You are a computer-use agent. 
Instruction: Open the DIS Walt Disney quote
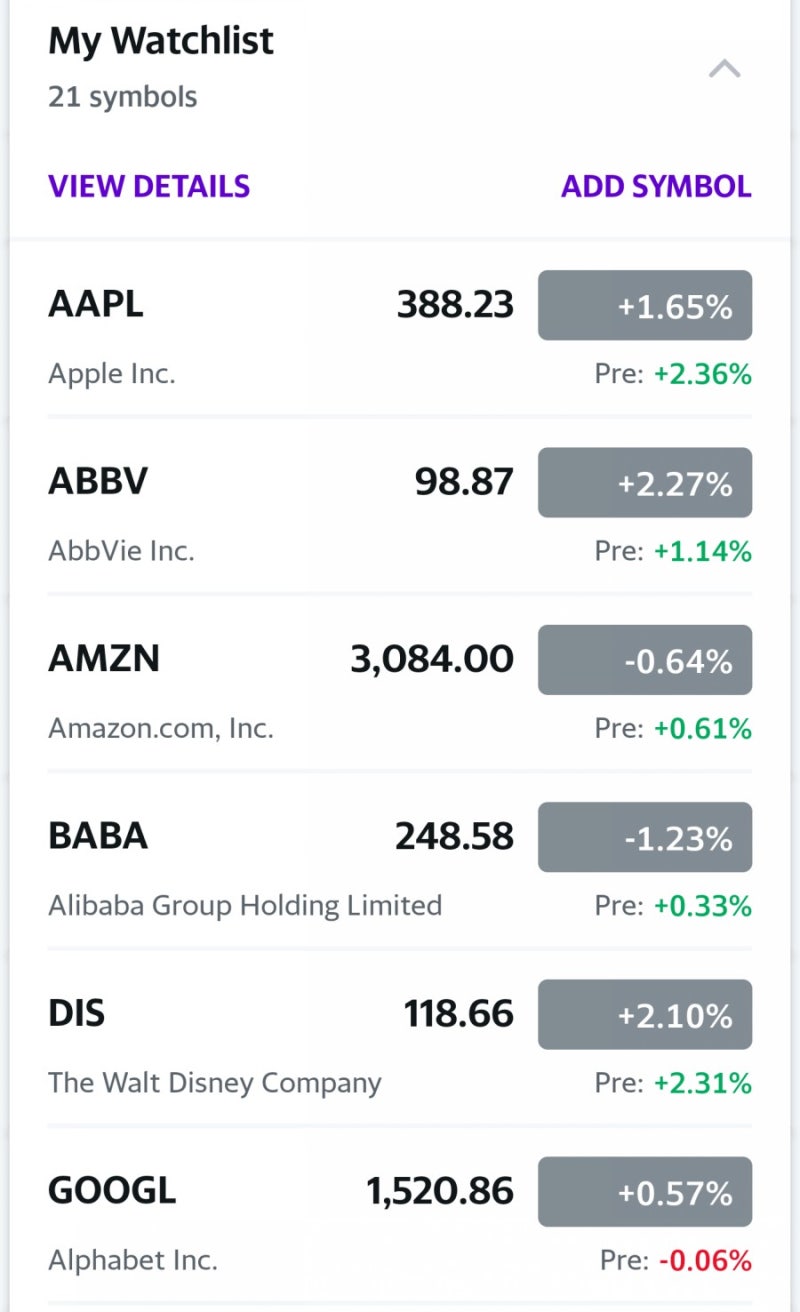point(400,1037)
